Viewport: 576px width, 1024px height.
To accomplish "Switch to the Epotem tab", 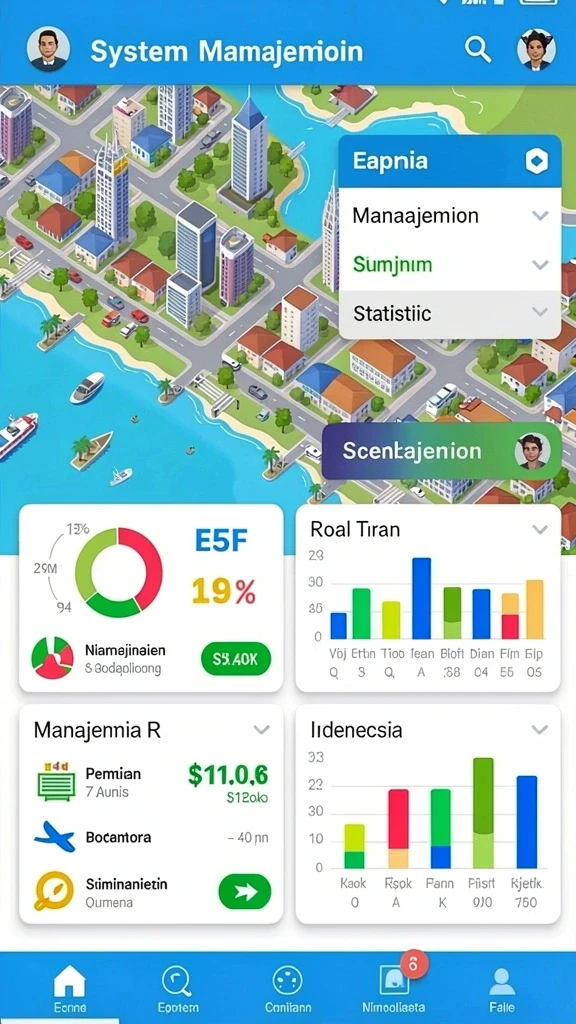I will [175, 989].
